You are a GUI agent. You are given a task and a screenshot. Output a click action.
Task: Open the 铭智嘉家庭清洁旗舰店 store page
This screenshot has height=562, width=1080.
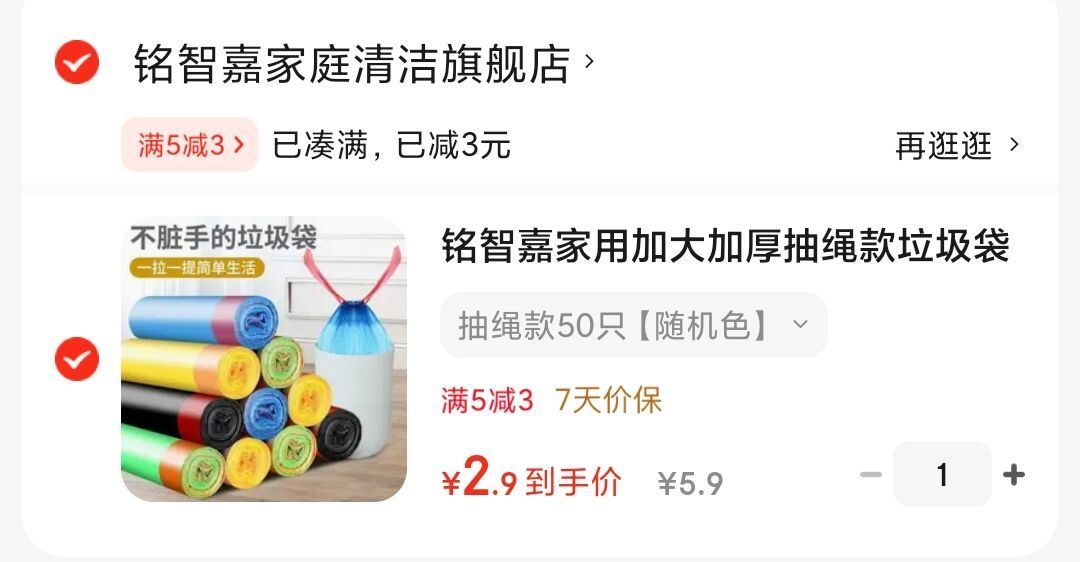pyautogui.click(x=362, y=64)
